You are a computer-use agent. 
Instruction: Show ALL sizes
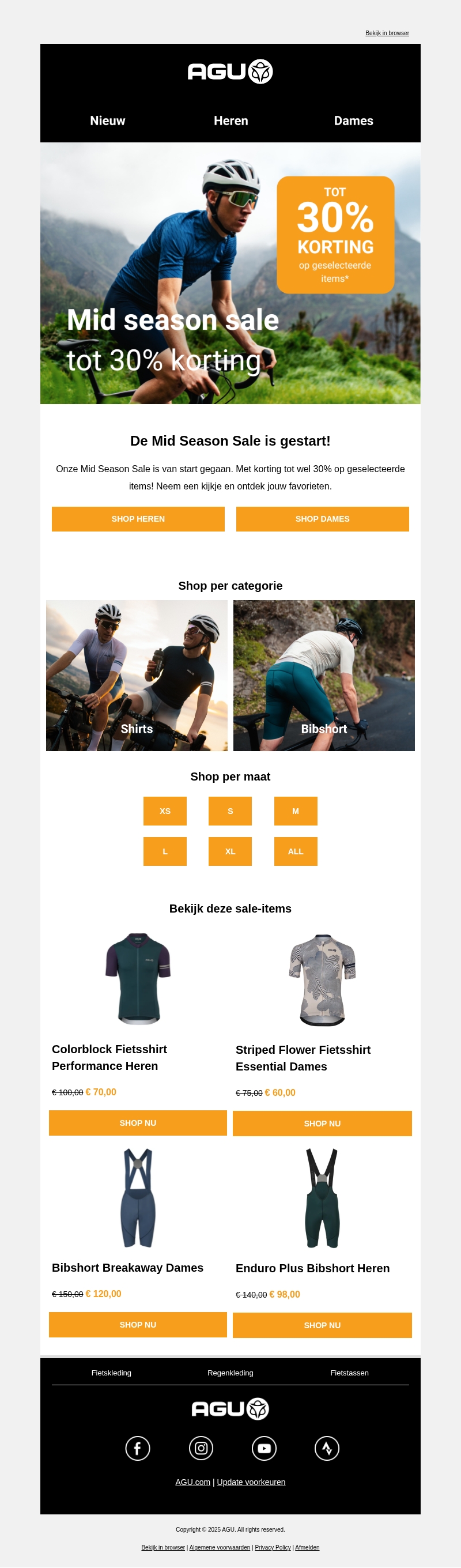pos(296,851)
